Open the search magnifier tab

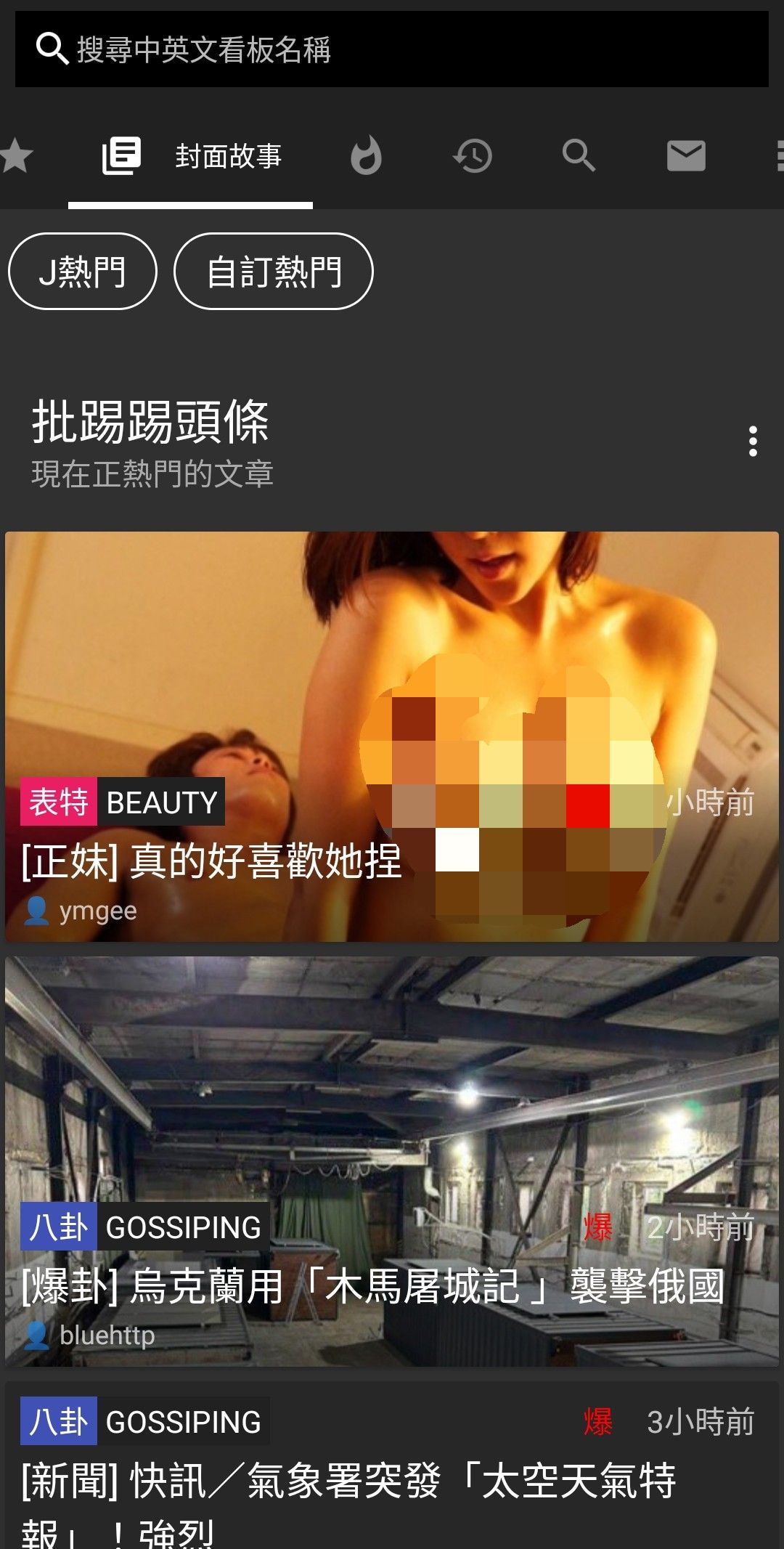[x=579, y=156]
